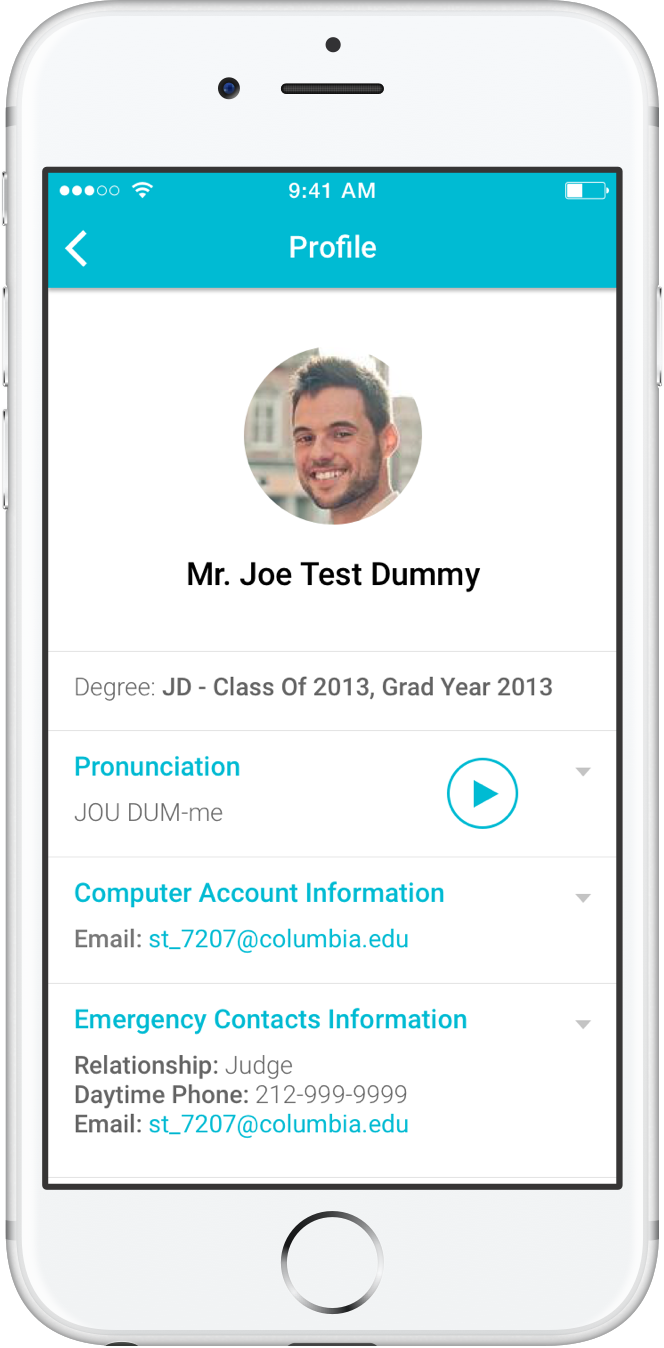The height and width of the screenshot is (1348, 664).
Task: Play the name pronunciation audio
Action: 482,794
